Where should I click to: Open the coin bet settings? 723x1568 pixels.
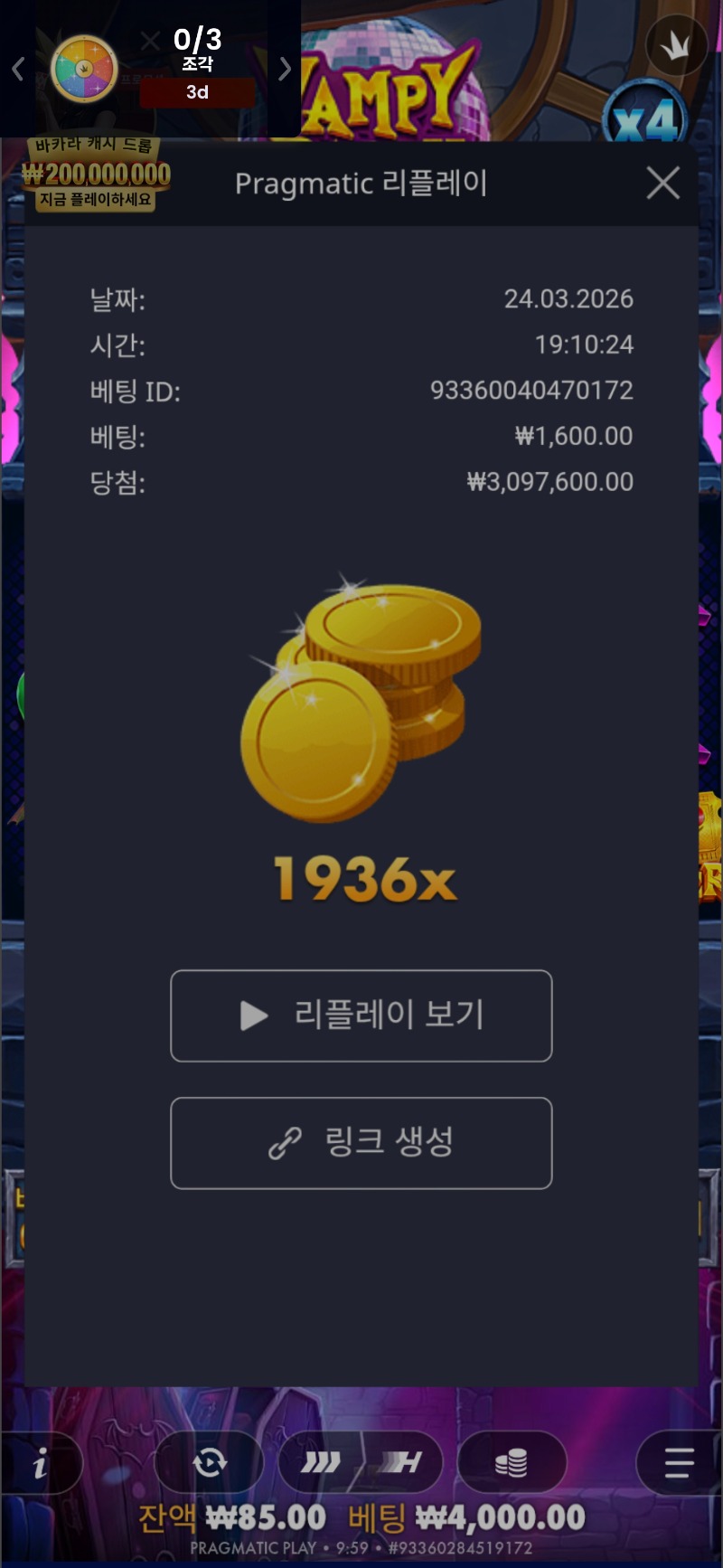(x=512, y=1462)
